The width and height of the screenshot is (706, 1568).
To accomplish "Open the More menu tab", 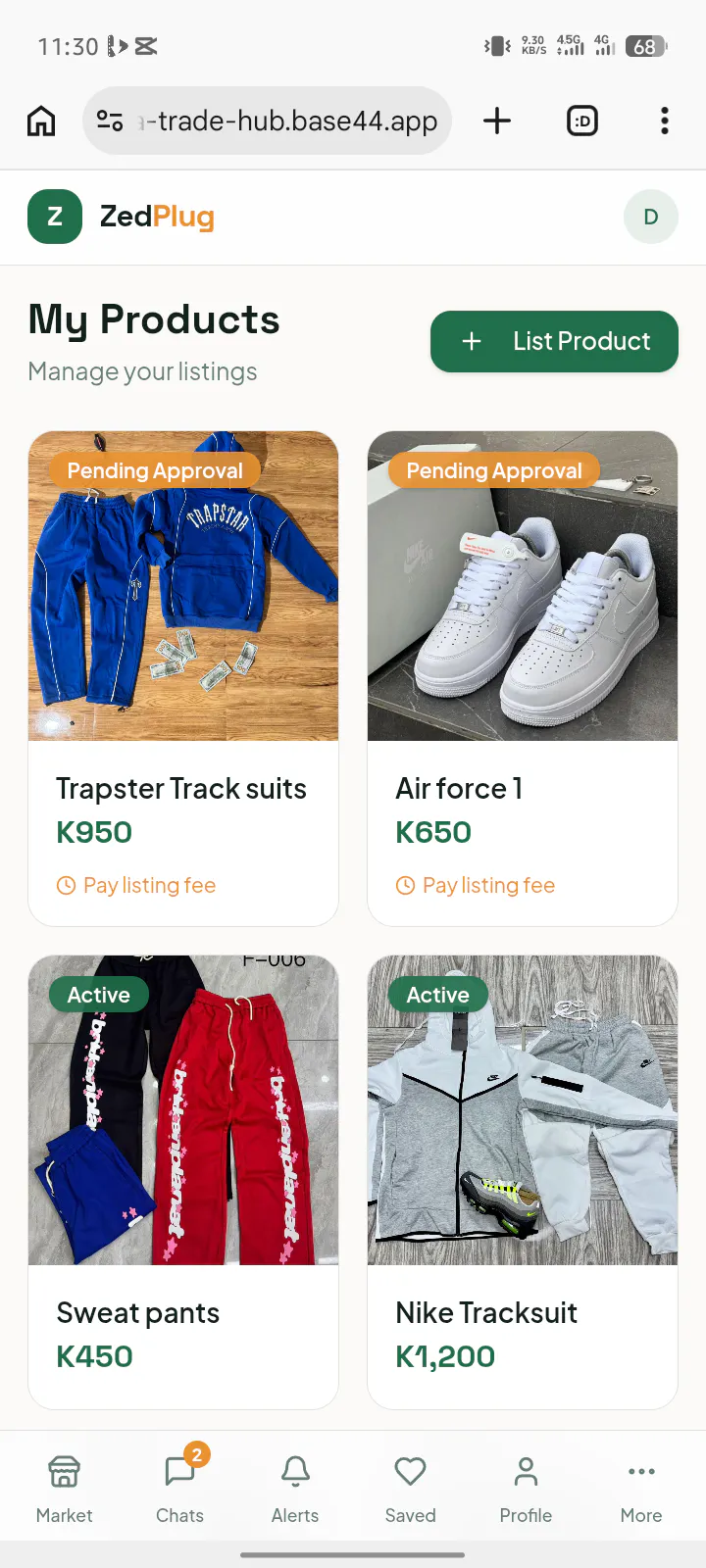I will [x=641, y=1488].
